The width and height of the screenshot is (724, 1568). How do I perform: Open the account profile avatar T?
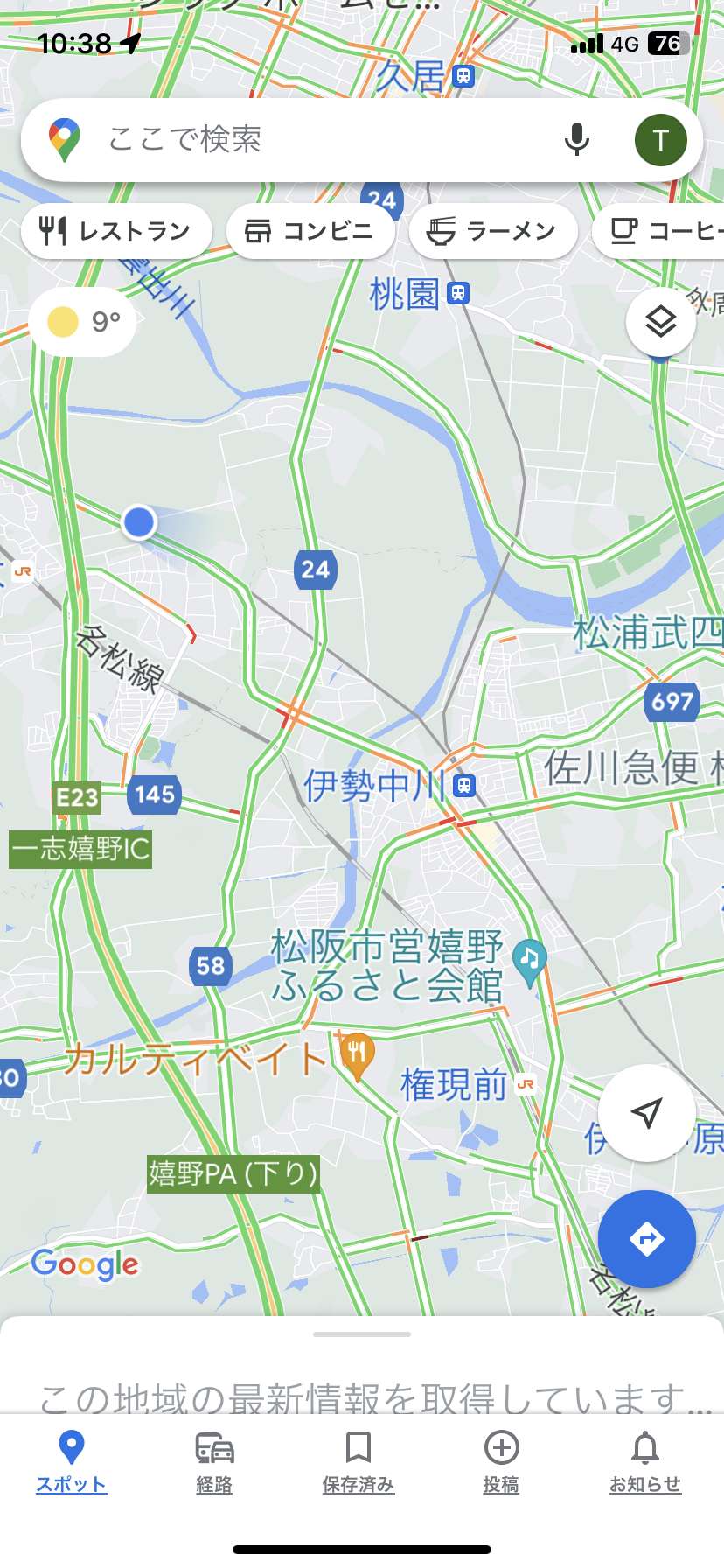(x=660, y=139)
